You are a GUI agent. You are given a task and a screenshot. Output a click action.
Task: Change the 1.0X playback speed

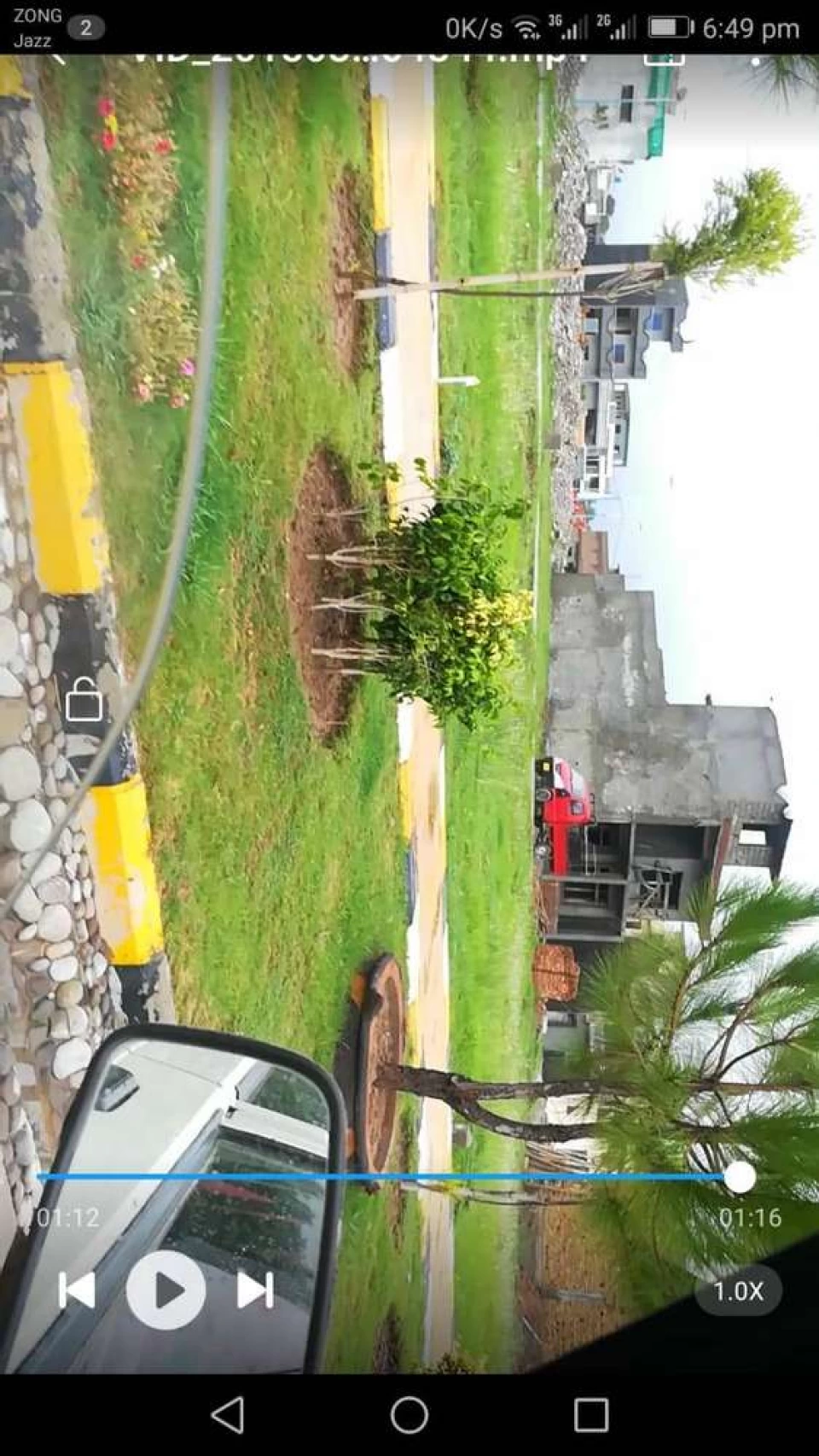point(738,1291)
